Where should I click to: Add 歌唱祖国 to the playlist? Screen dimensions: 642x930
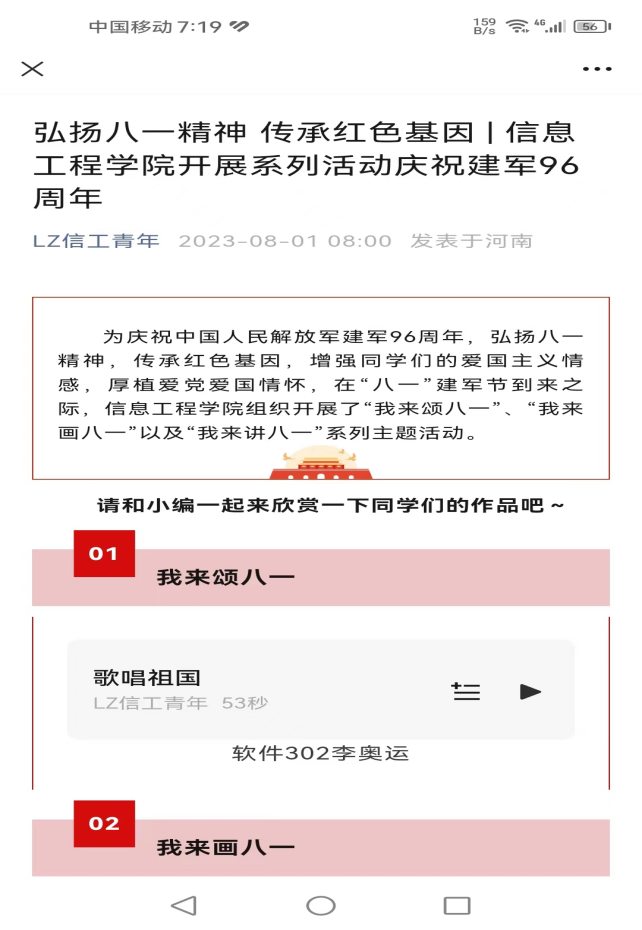click(466, 691)
